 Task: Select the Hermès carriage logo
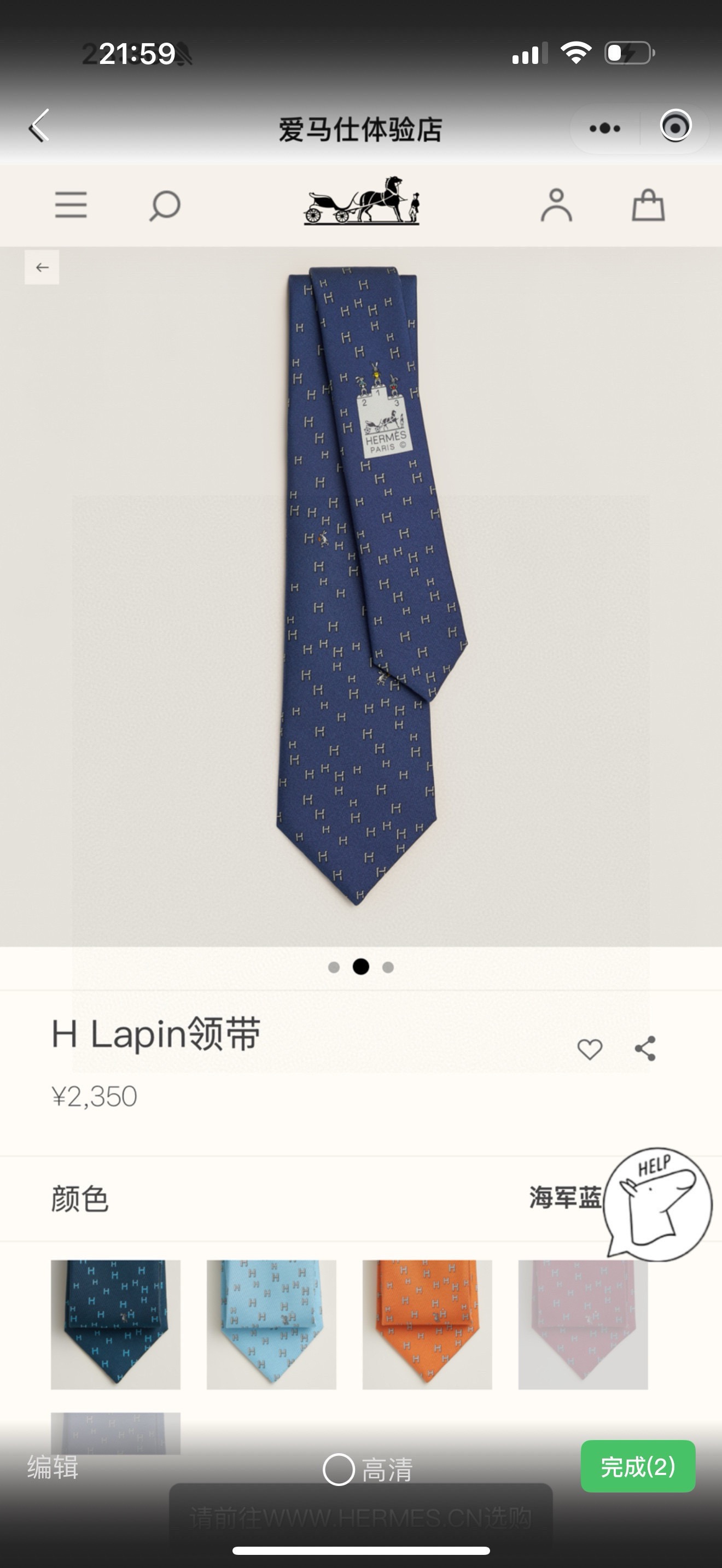(x=361, y=204)
